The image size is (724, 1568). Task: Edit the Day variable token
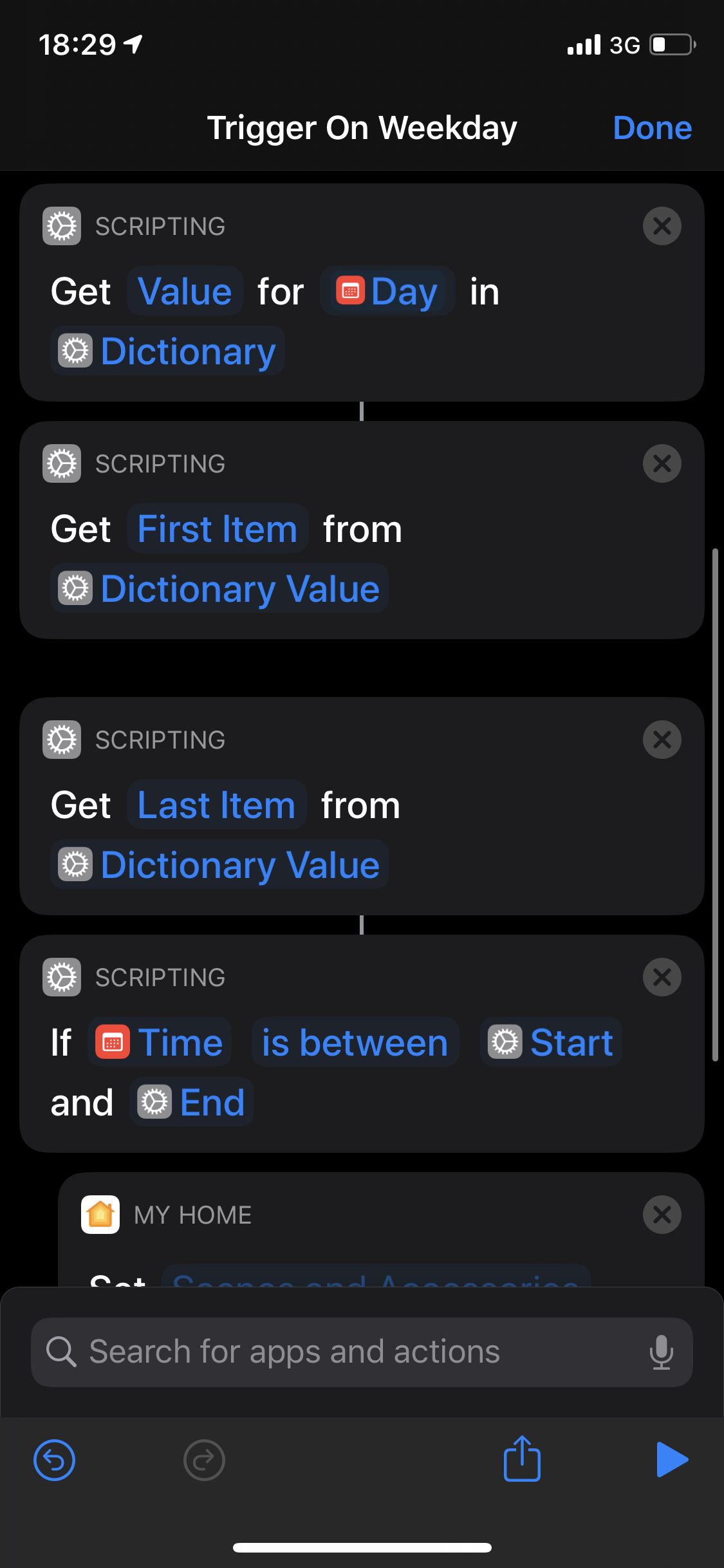click(387, 292)
